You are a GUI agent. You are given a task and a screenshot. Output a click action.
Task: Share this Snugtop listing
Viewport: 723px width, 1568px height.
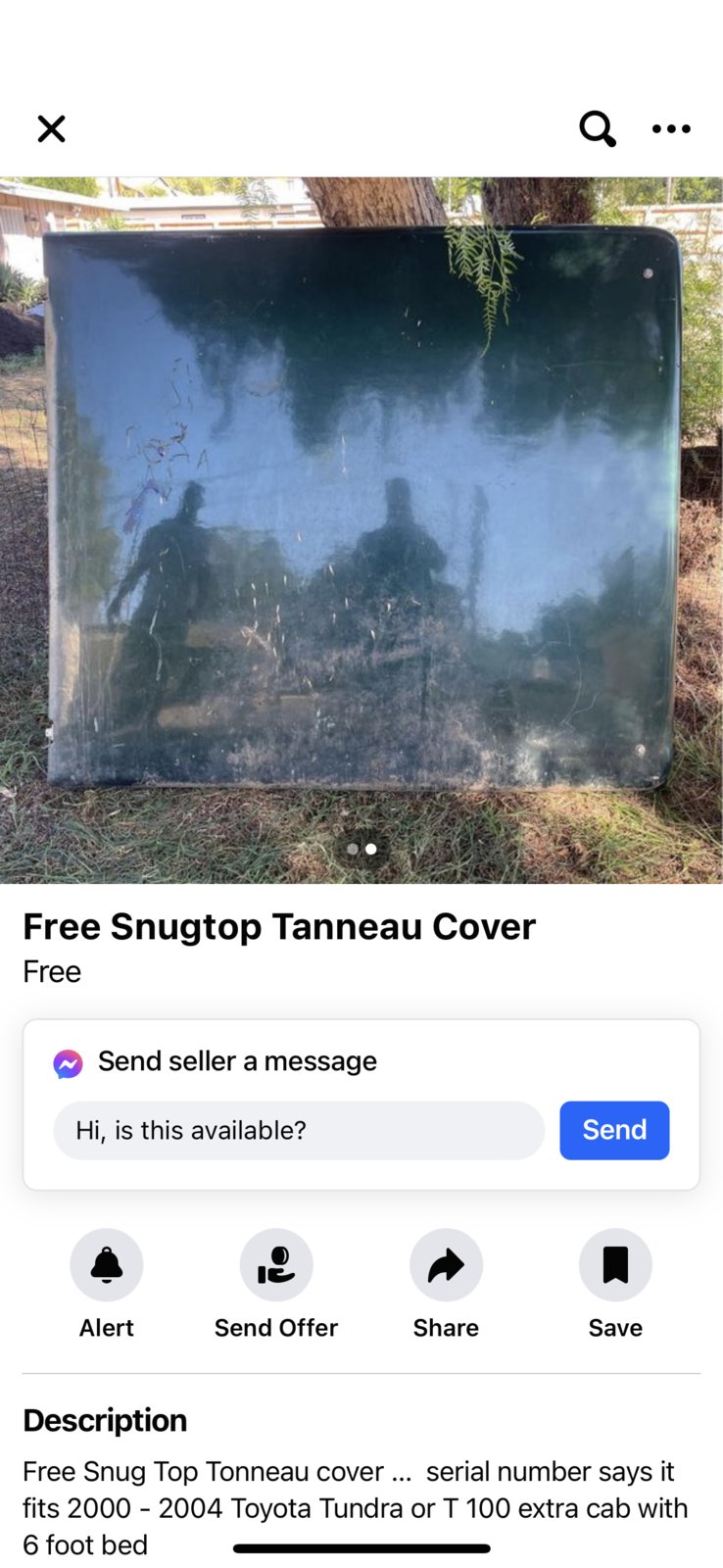coord(446,1265)
